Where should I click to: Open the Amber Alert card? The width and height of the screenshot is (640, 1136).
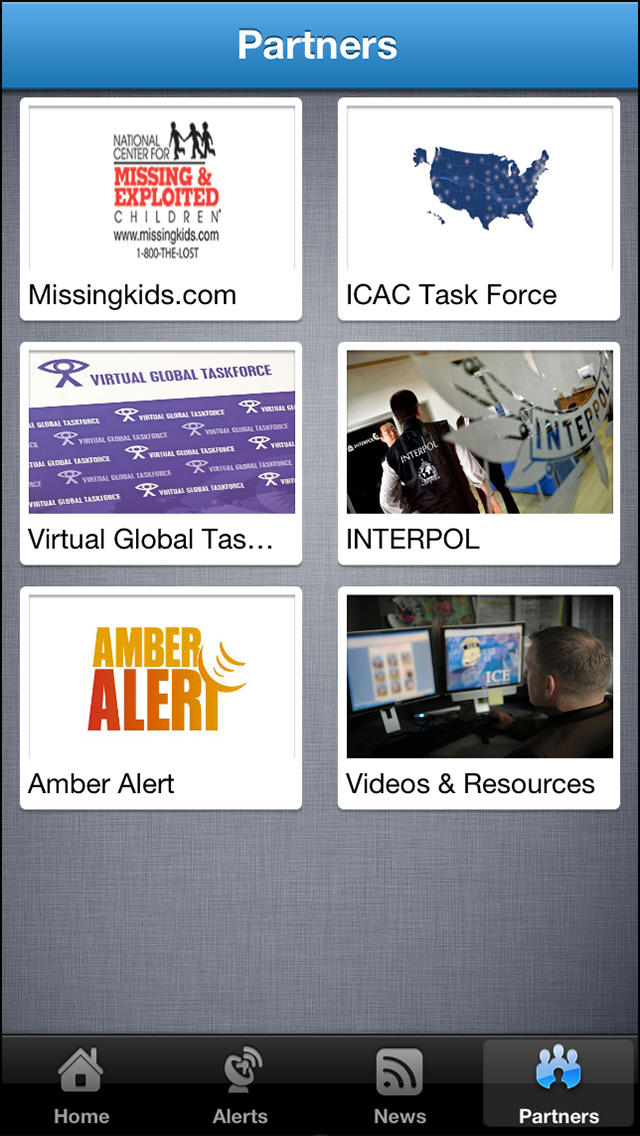point(161,697)
